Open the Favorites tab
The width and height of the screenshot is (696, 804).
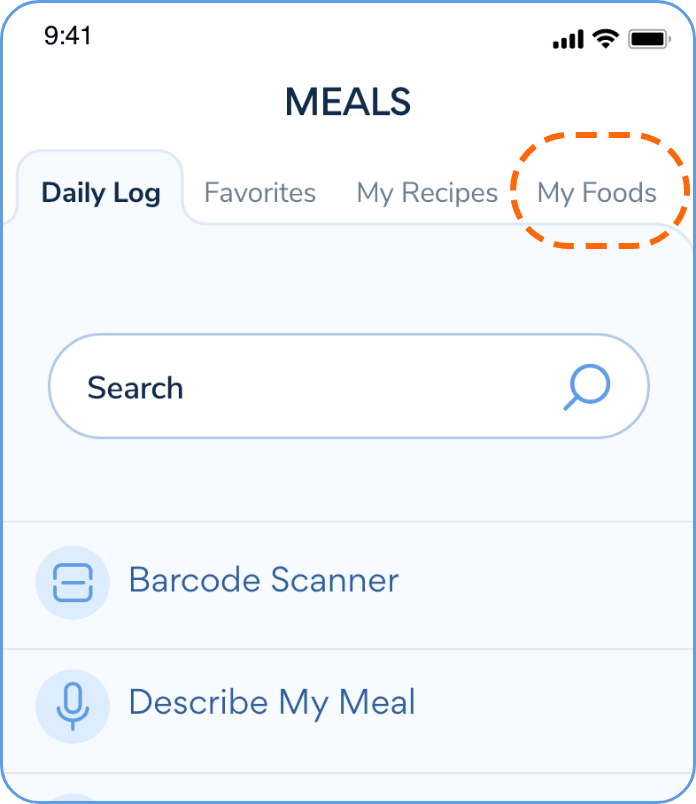pos(260,193)
